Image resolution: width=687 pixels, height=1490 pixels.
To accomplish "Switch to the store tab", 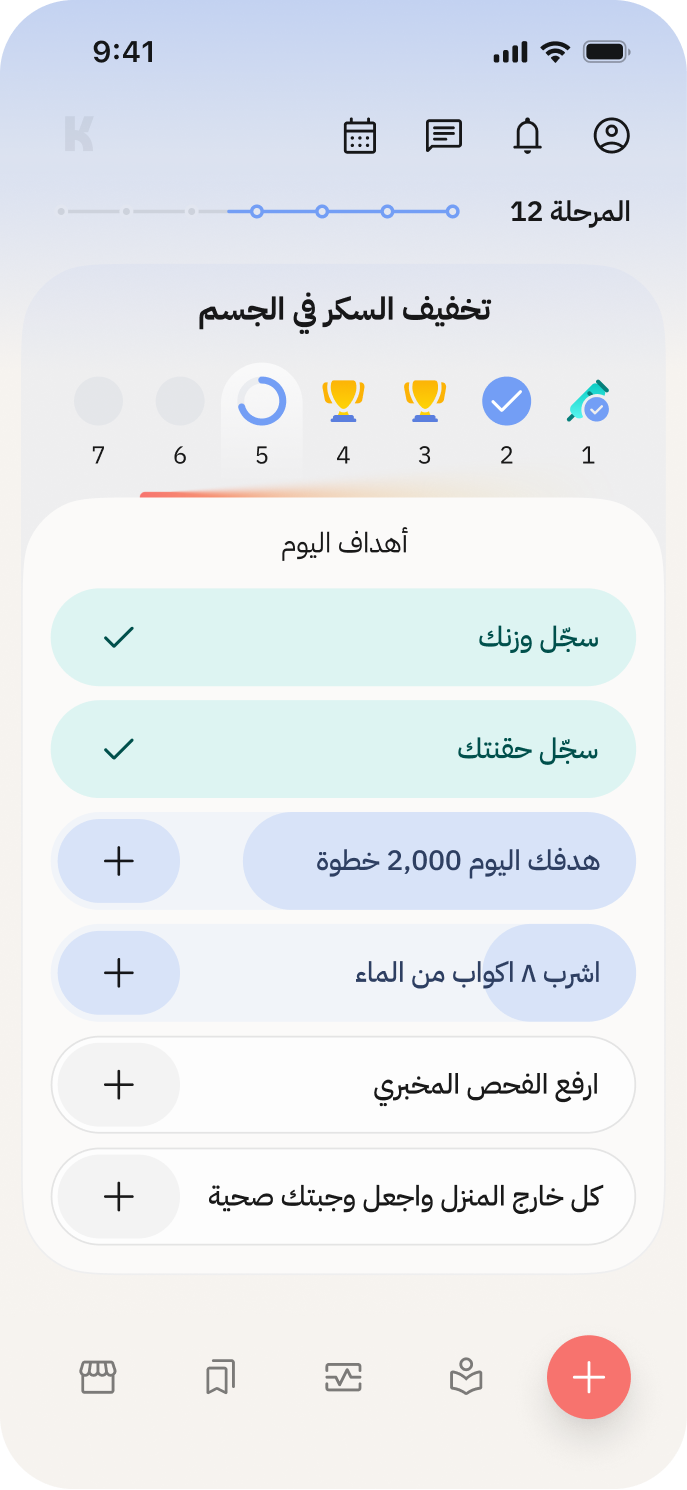I will pos(98,1378).
